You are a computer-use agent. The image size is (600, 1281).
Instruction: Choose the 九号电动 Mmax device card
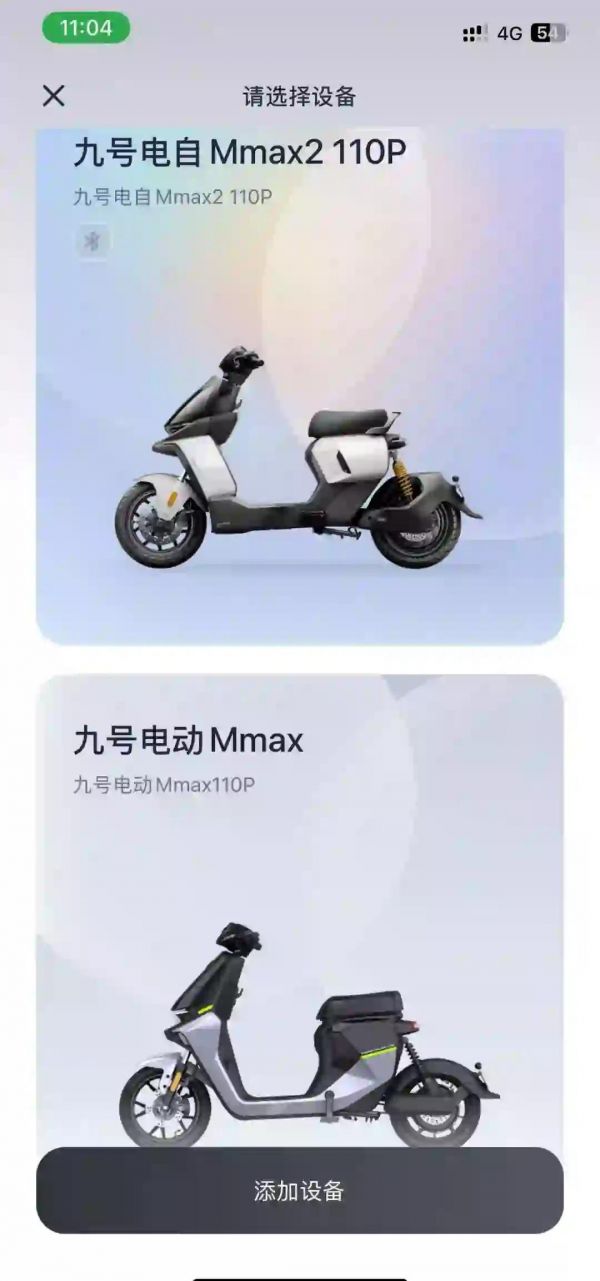click(x=300, y=910)
